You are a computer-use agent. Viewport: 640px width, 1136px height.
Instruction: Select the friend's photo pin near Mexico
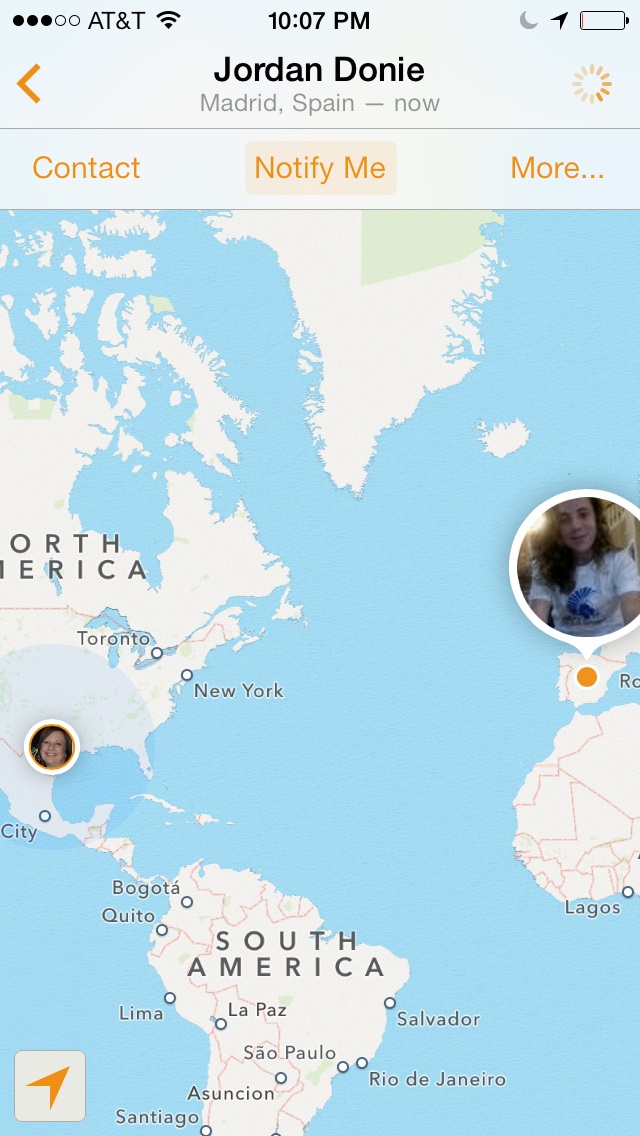(x=52, y=747)
